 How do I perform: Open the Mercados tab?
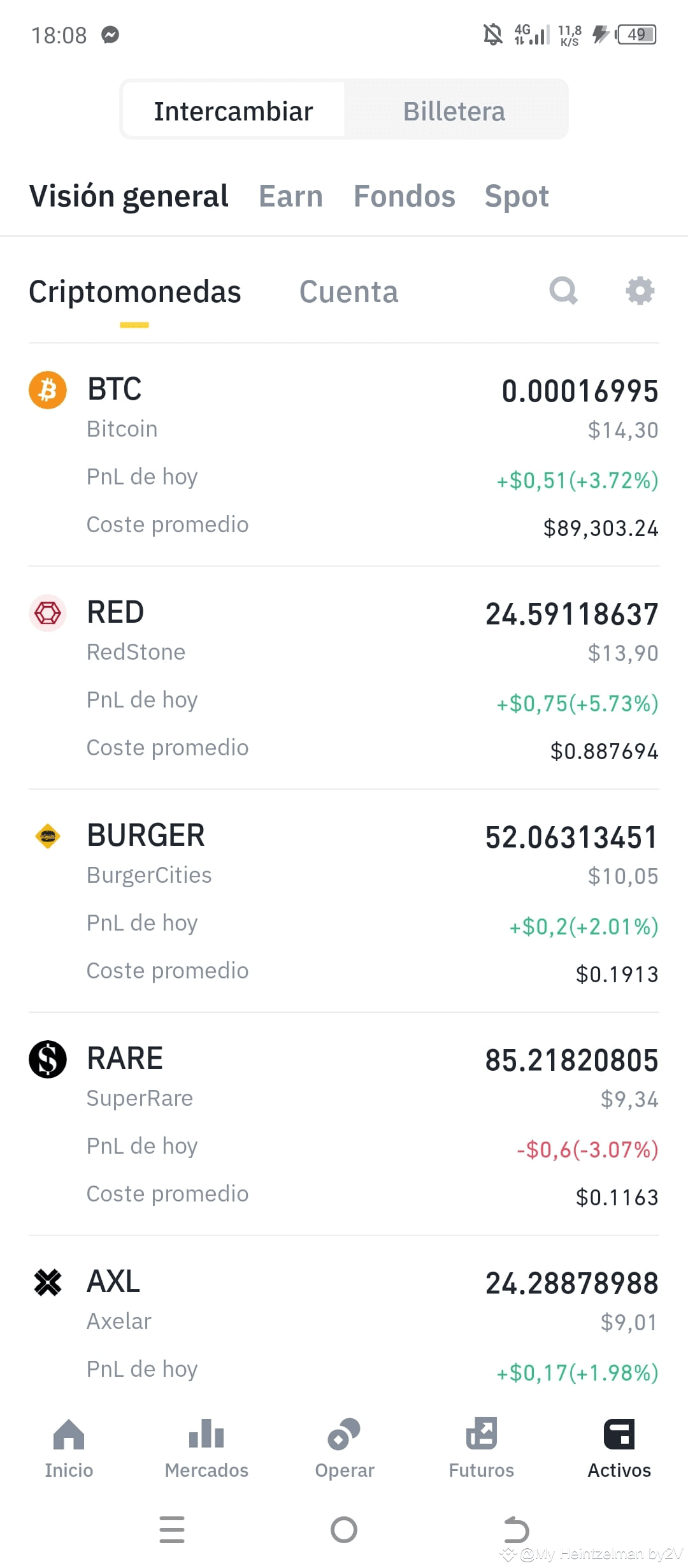point(206,1448)
